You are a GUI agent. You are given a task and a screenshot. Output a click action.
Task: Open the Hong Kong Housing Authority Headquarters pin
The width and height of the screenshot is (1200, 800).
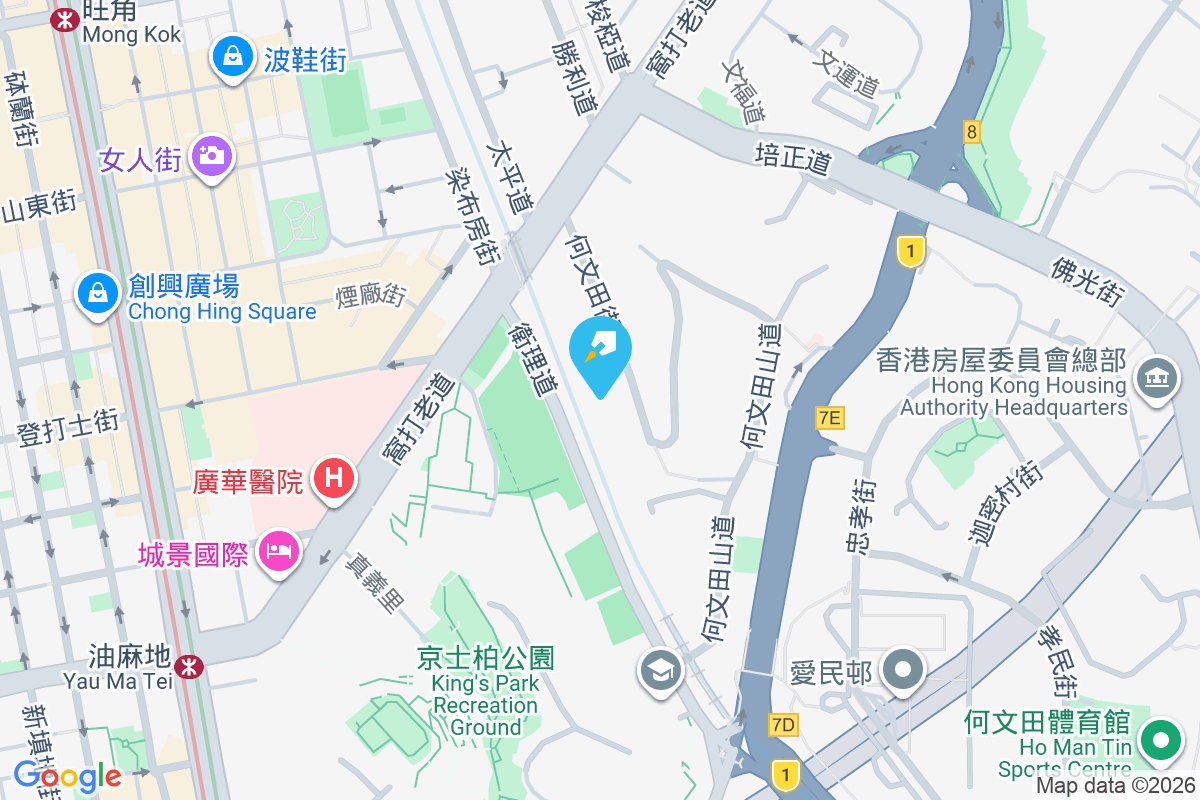pos(1157,379)
